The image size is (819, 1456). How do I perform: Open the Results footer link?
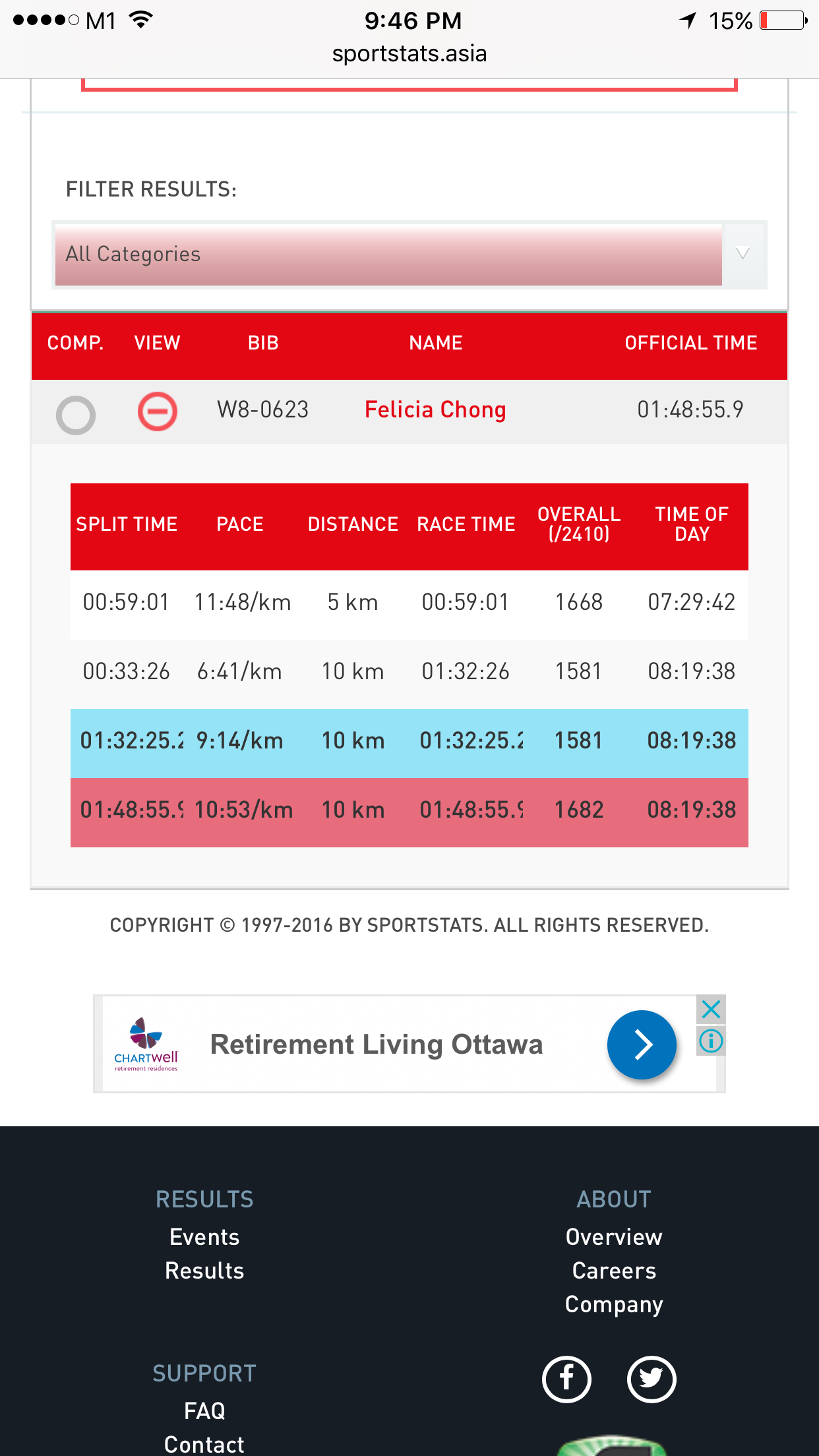[x=204, y=1271]
